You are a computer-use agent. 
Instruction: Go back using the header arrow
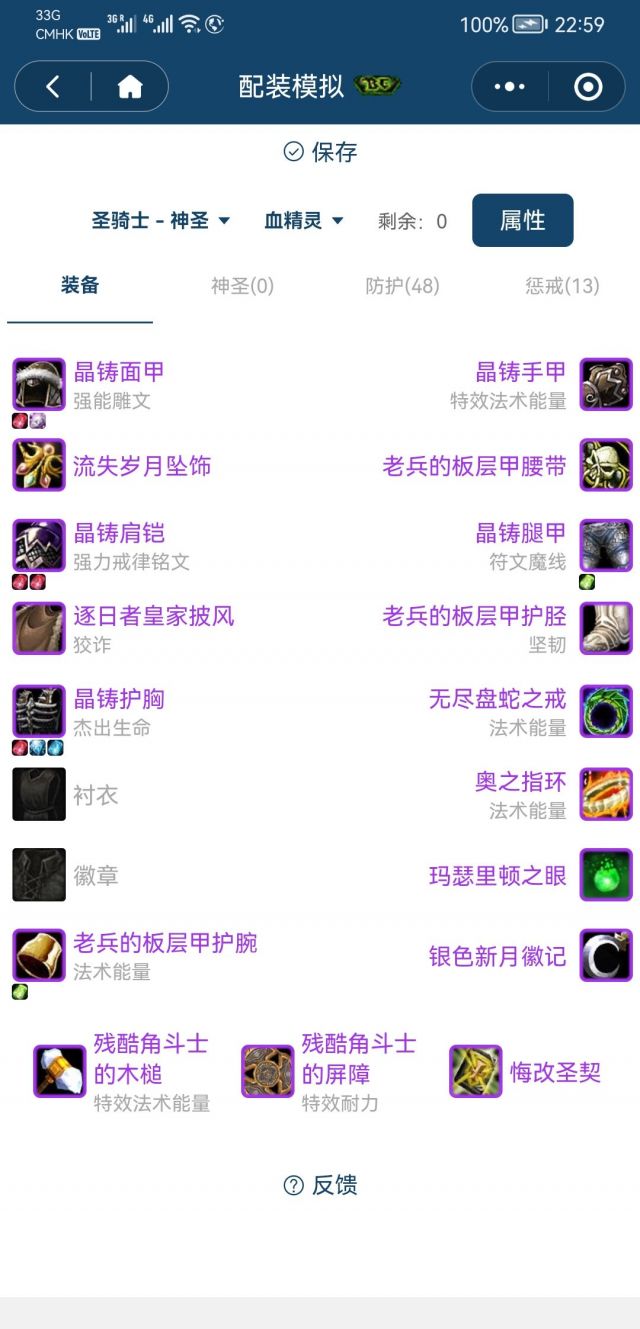tap(53, 87)
